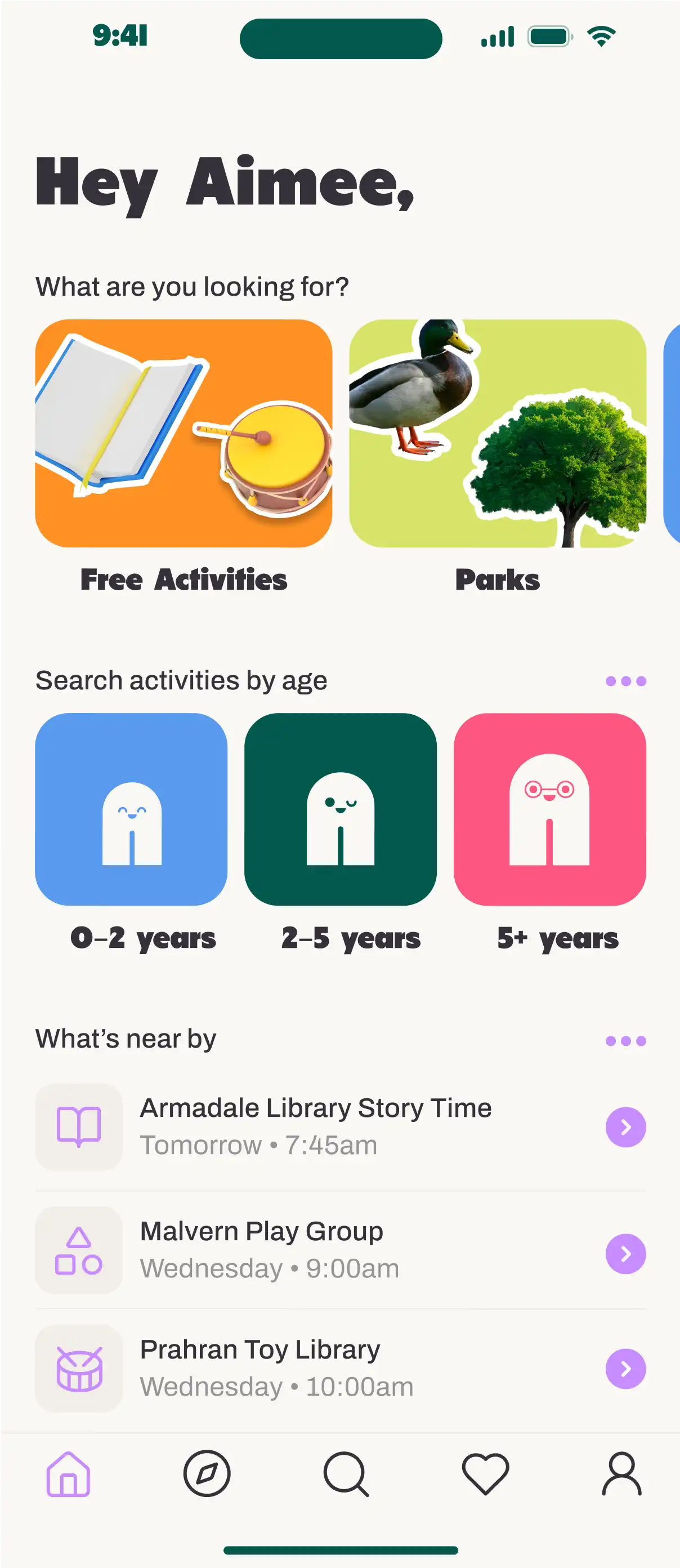Open the Free Activities category card
Screen dimensions: 680x1568
click(x=184, y=433)
